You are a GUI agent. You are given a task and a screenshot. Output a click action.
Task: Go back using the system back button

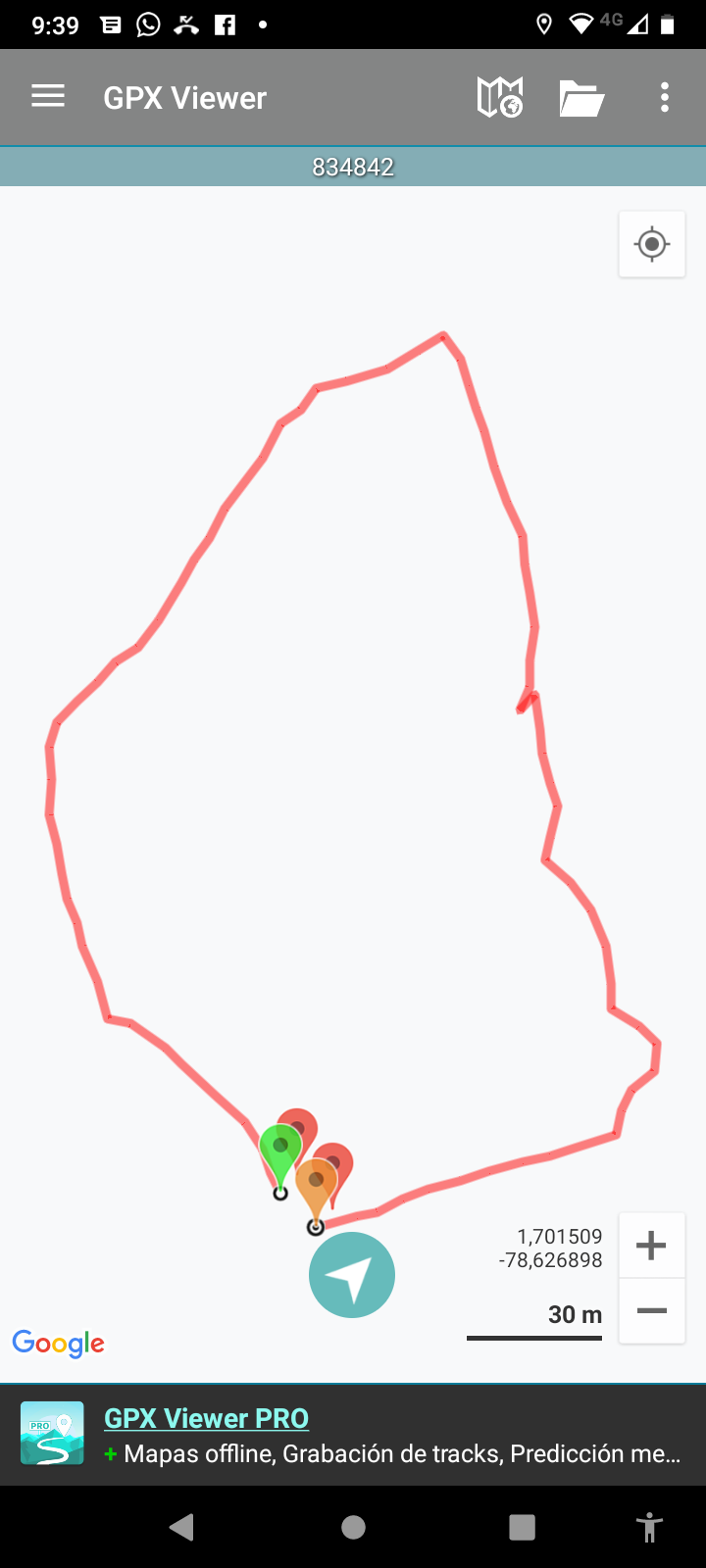point(182,1527)
